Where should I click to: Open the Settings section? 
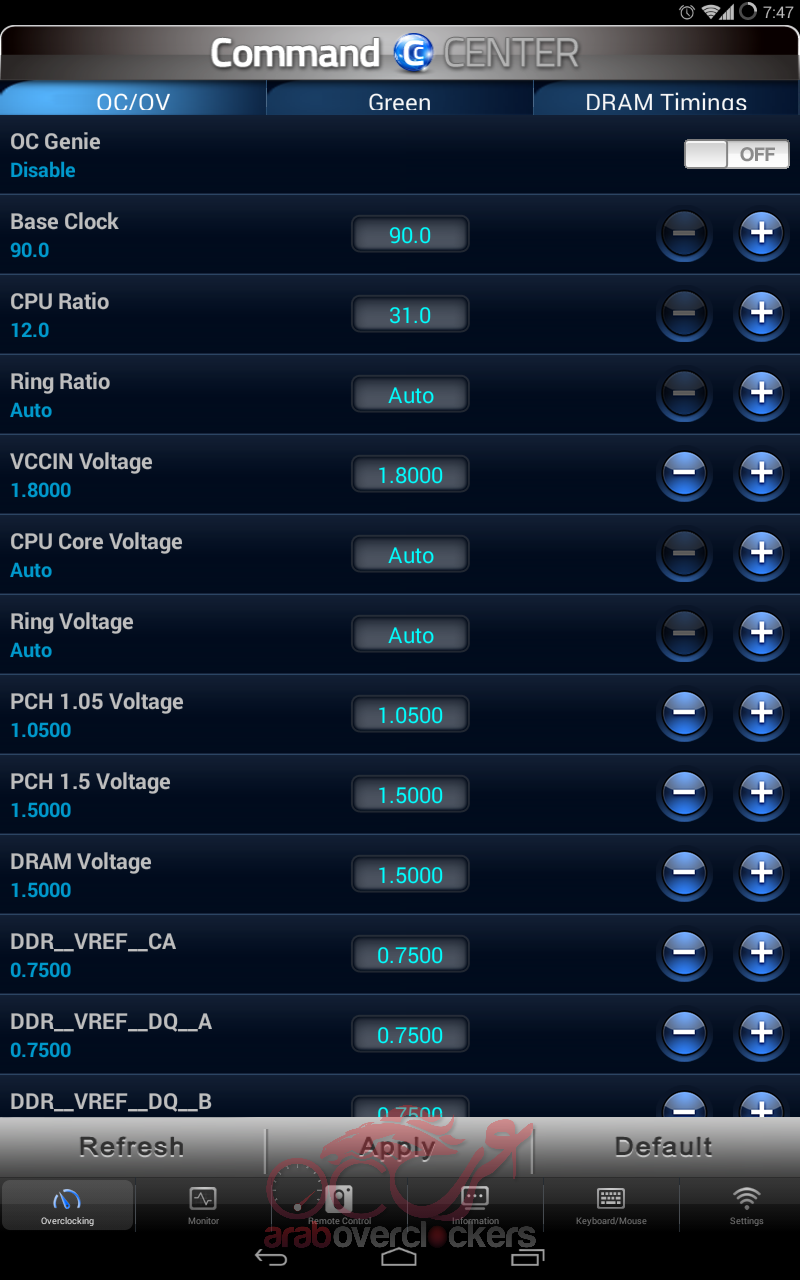click(746, 1205)
